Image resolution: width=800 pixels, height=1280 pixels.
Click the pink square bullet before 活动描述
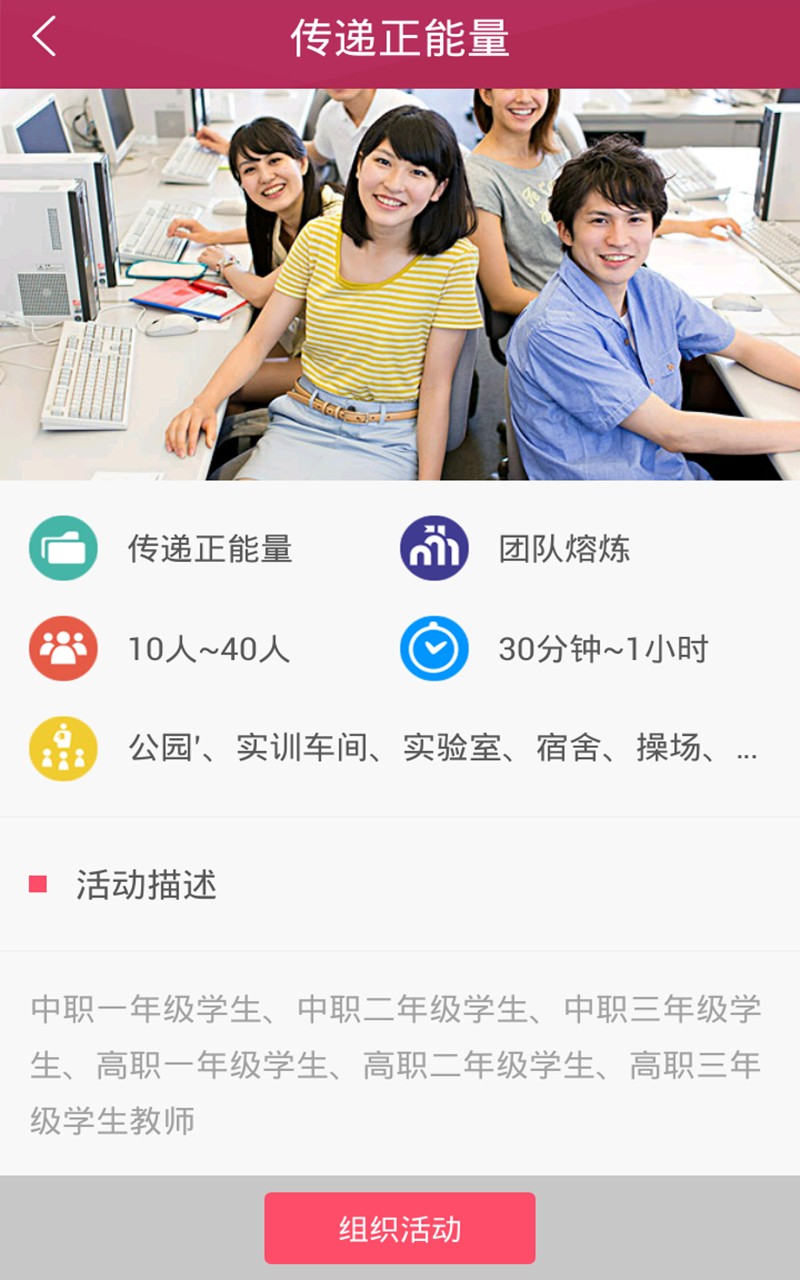37,884
